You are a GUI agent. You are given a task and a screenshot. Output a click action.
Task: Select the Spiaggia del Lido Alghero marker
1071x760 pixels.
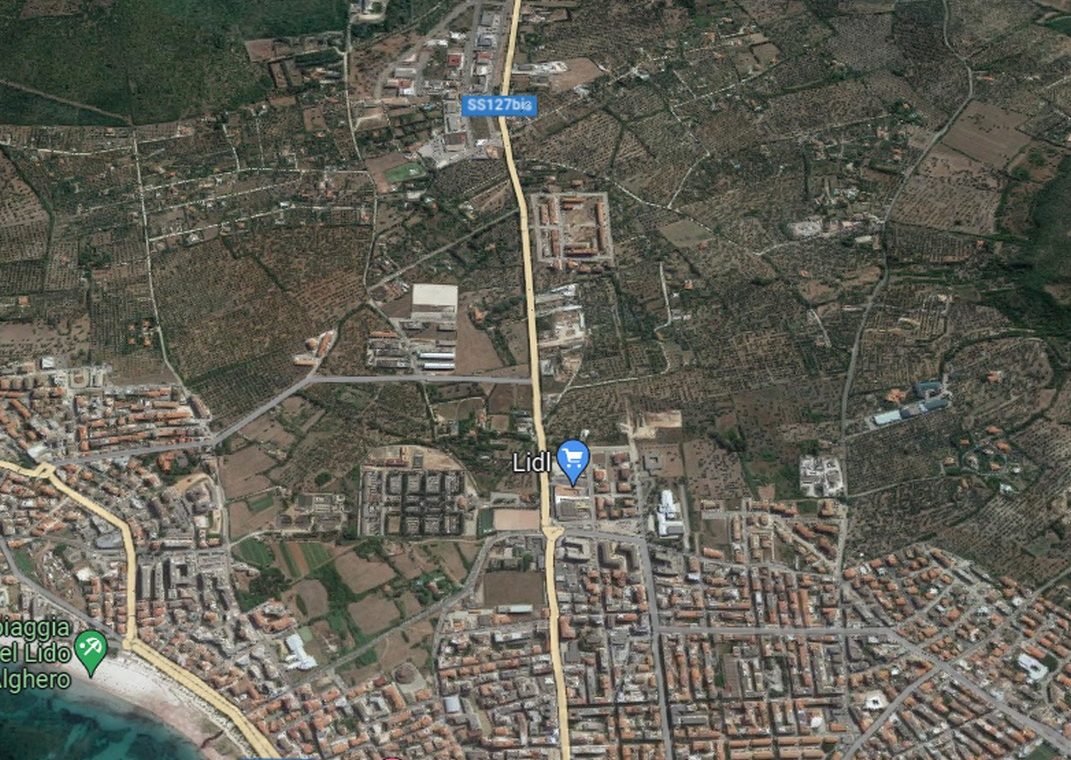pyautogui.click(x=91, y=650)
